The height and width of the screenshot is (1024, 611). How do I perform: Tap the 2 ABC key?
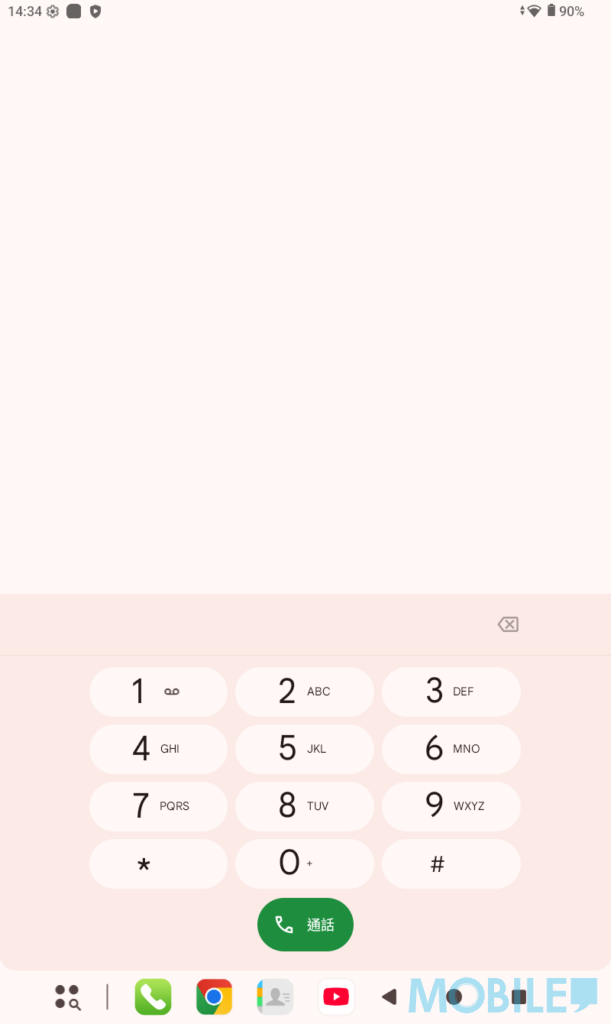click(x=304, y=692)
